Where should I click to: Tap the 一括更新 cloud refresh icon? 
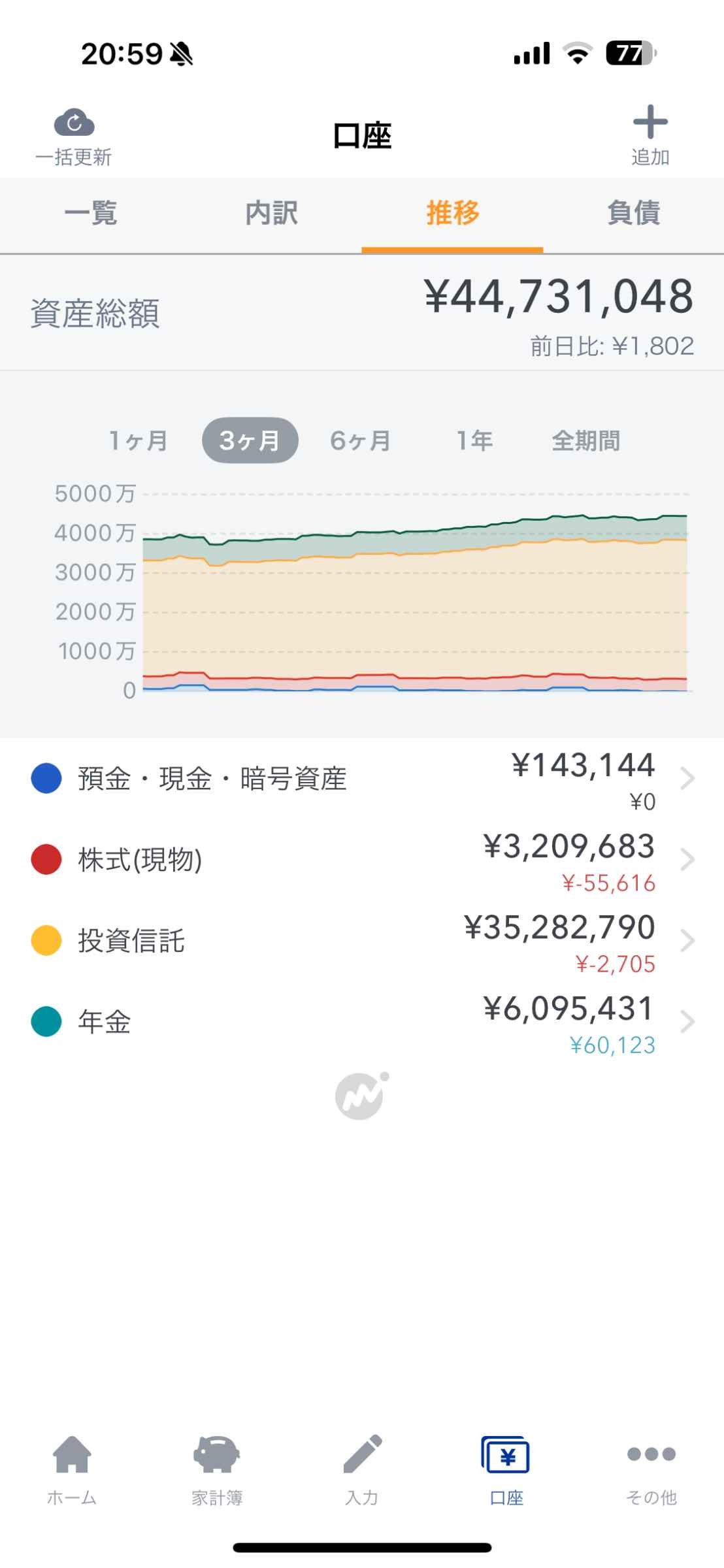click(74, 124)
